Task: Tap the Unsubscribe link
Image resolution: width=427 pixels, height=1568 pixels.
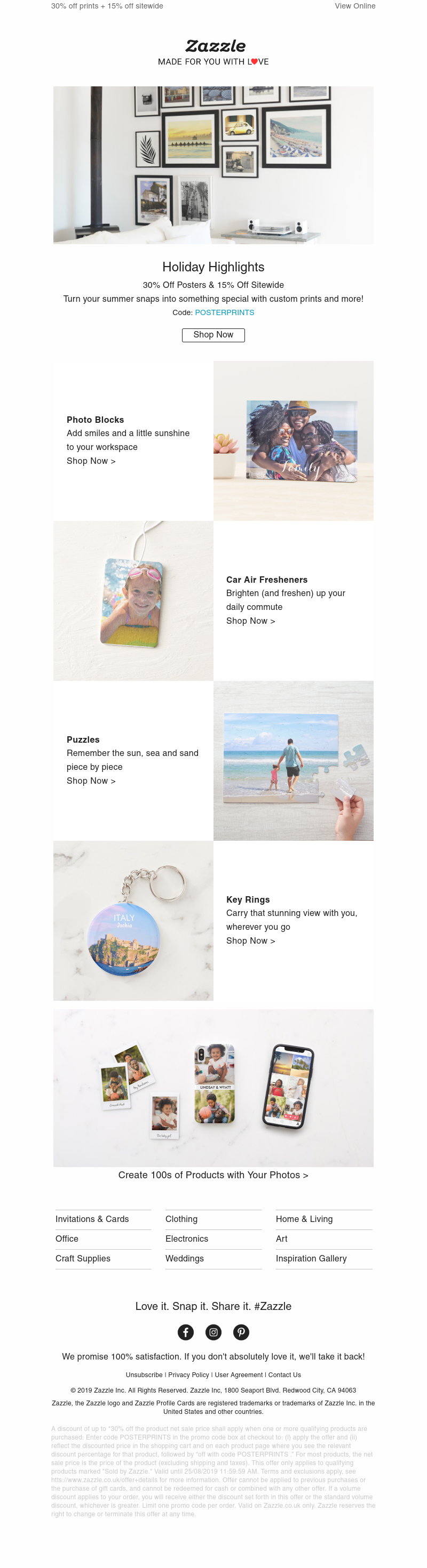Action: coord(144,1374)
